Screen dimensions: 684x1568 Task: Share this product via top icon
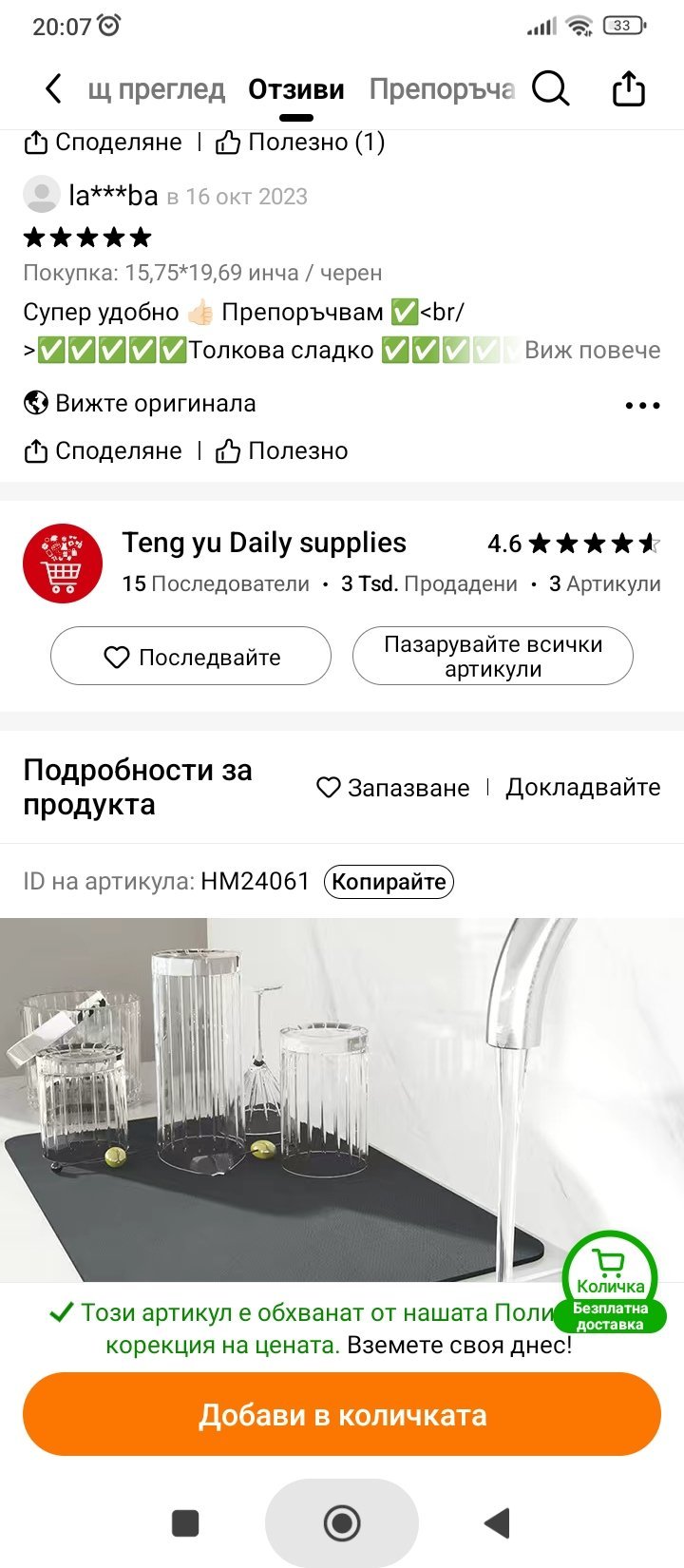click(628, 89)
